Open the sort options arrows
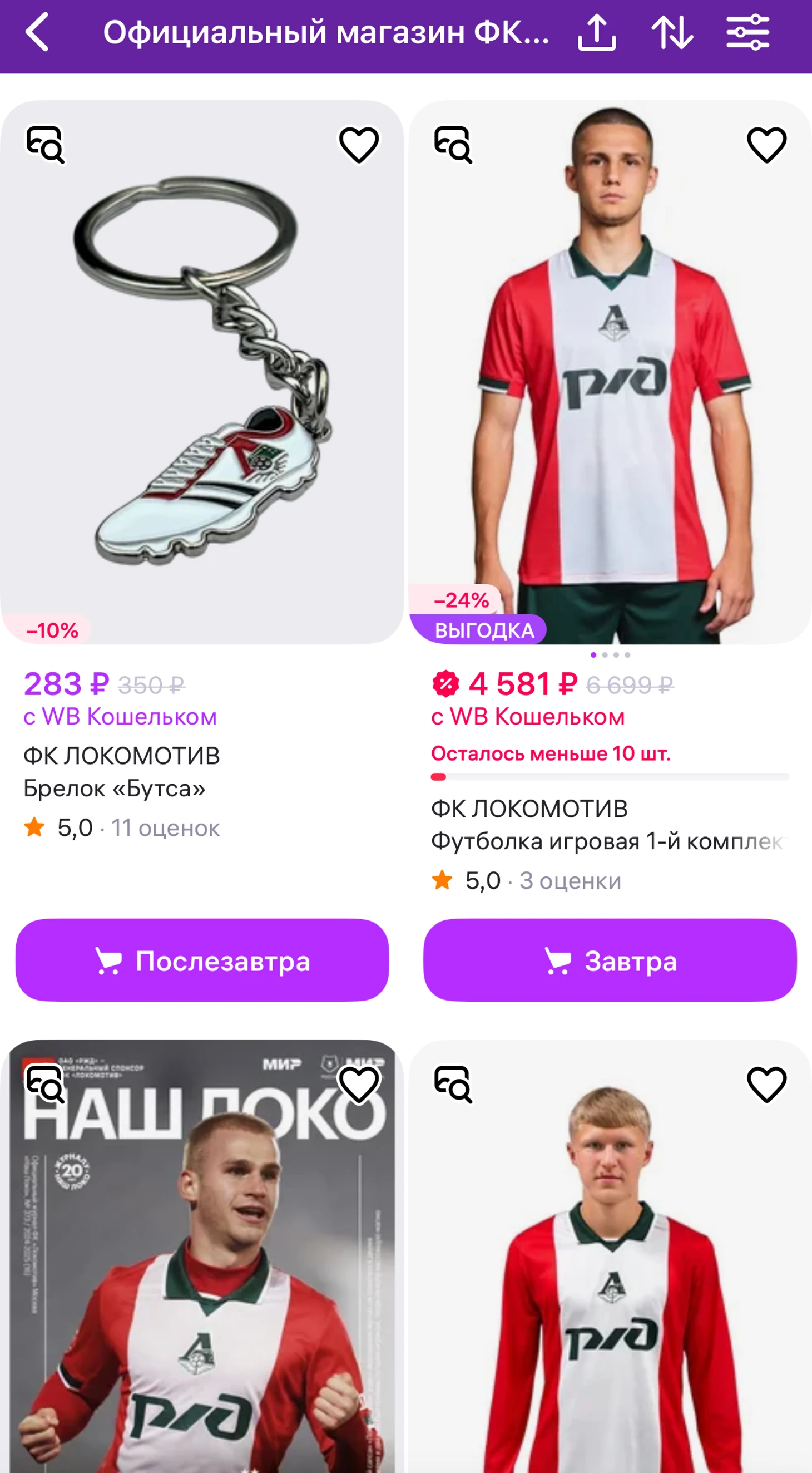Image resolution: width=812 pixels, height=1473 pixels. (x=672, y=33)
